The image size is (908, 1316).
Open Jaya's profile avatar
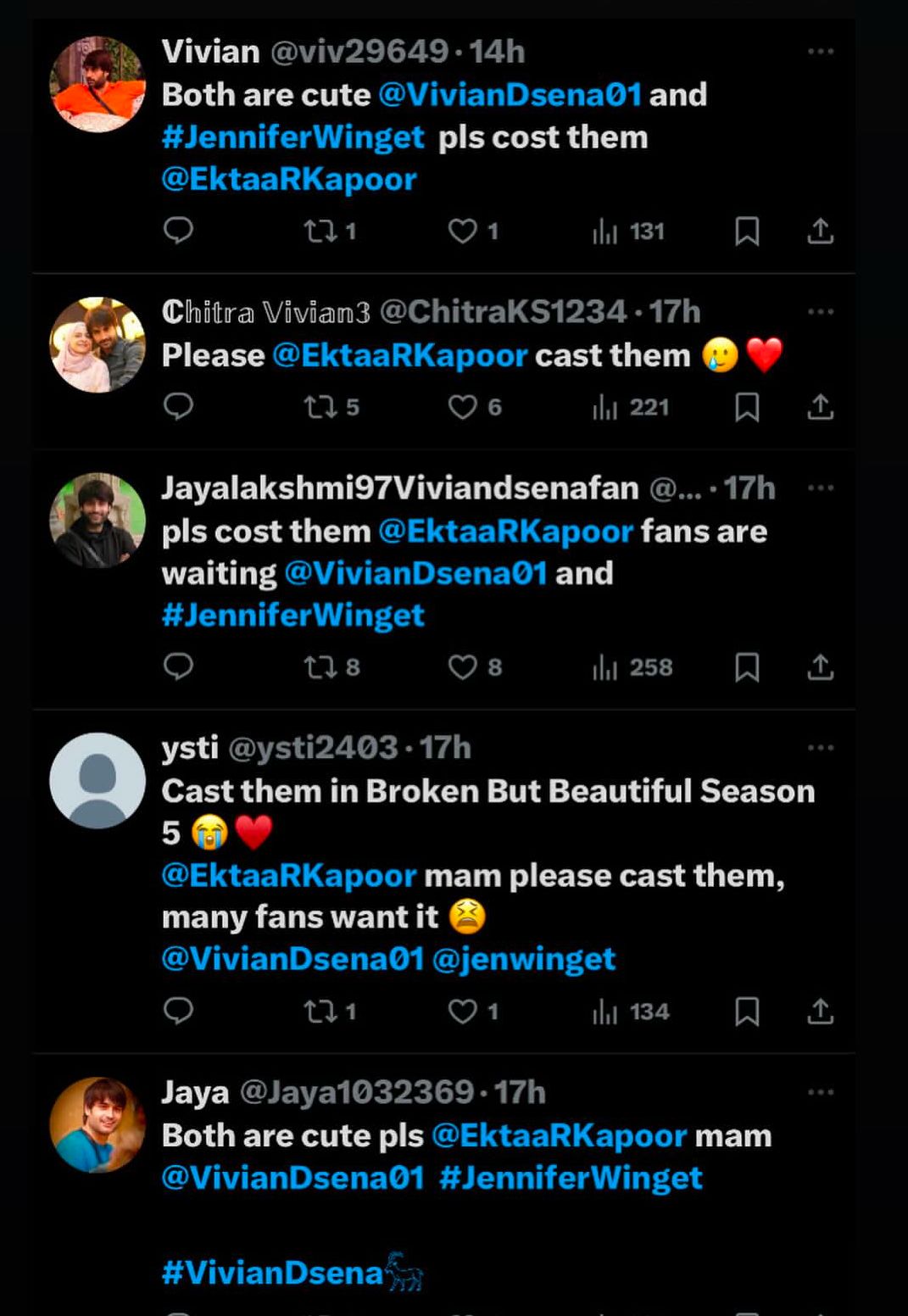point(97,1125)
